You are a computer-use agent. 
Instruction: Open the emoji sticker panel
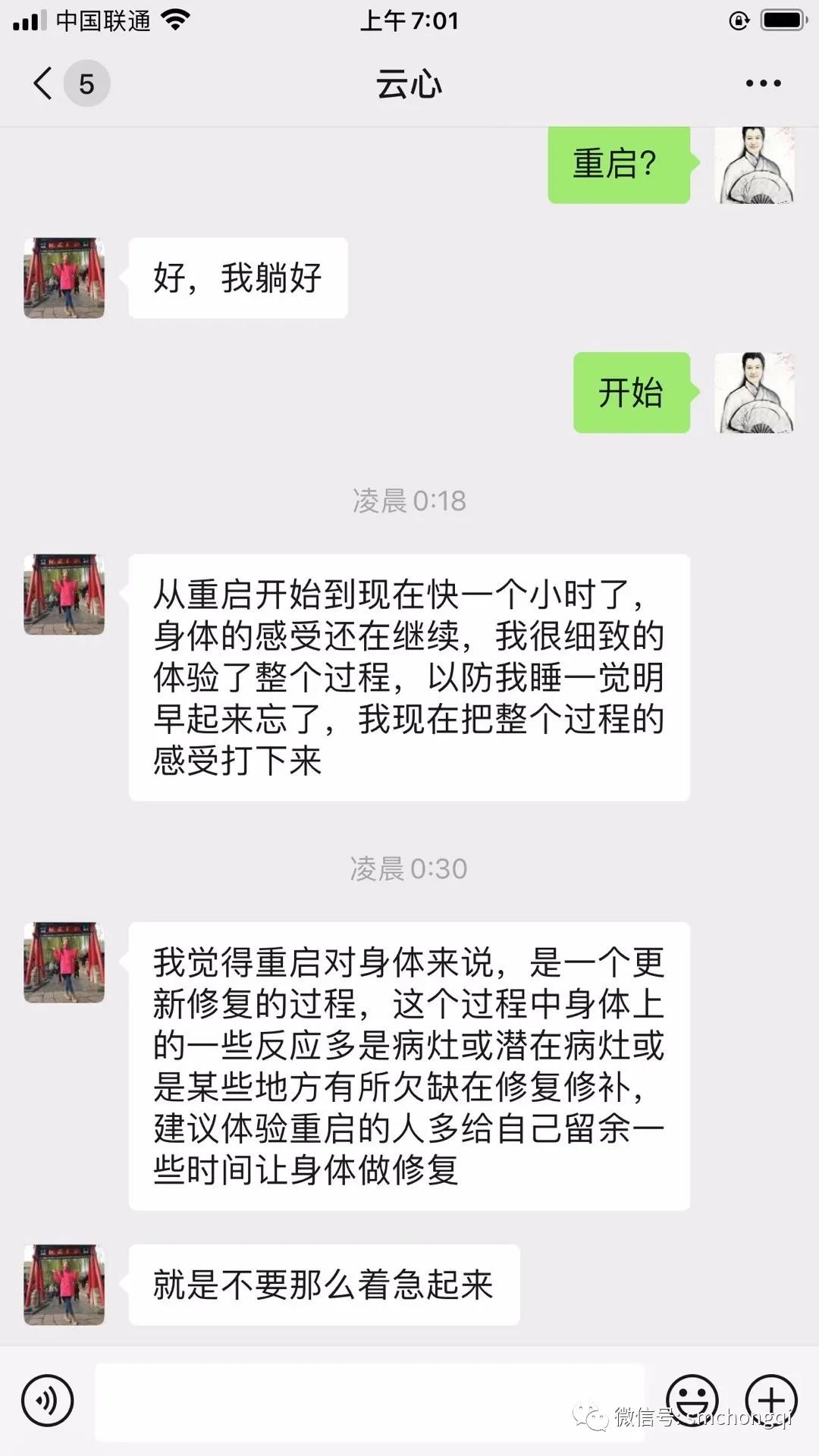(x=692, y=1400)
